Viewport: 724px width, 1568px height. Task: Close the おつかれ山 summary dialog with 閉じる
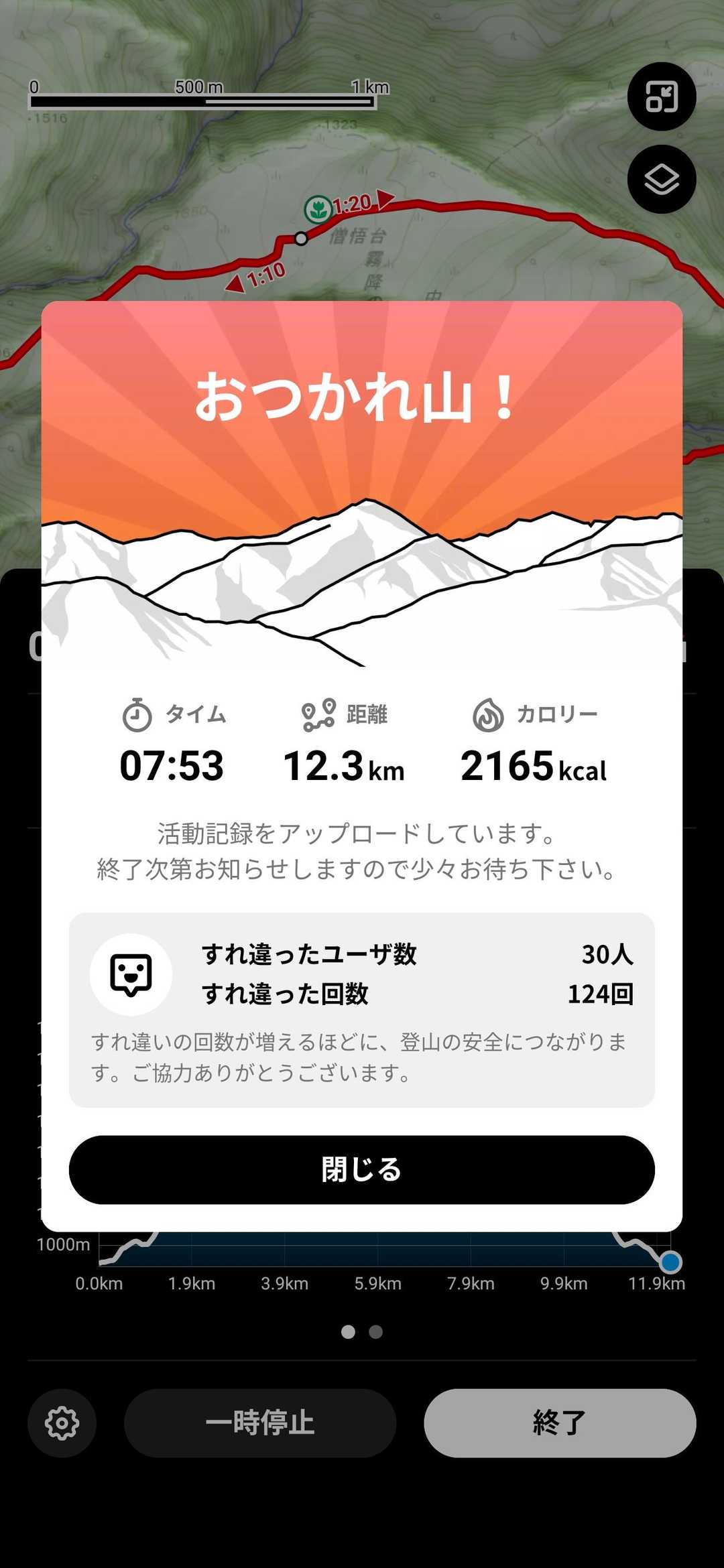[x=361, y=1169]
